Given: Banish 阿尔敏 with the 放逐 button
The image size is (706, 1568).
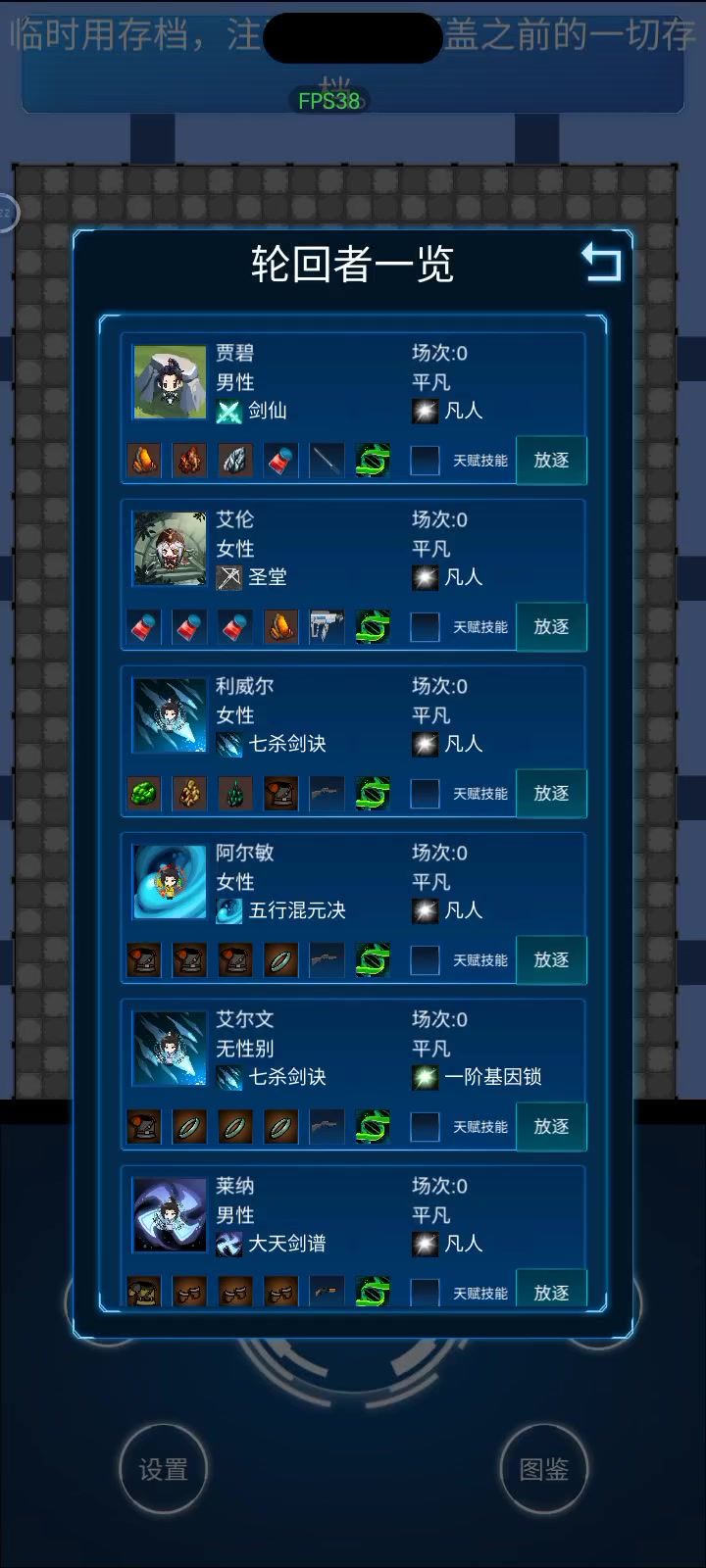Looking at the screenshot, I should point(551,959).
